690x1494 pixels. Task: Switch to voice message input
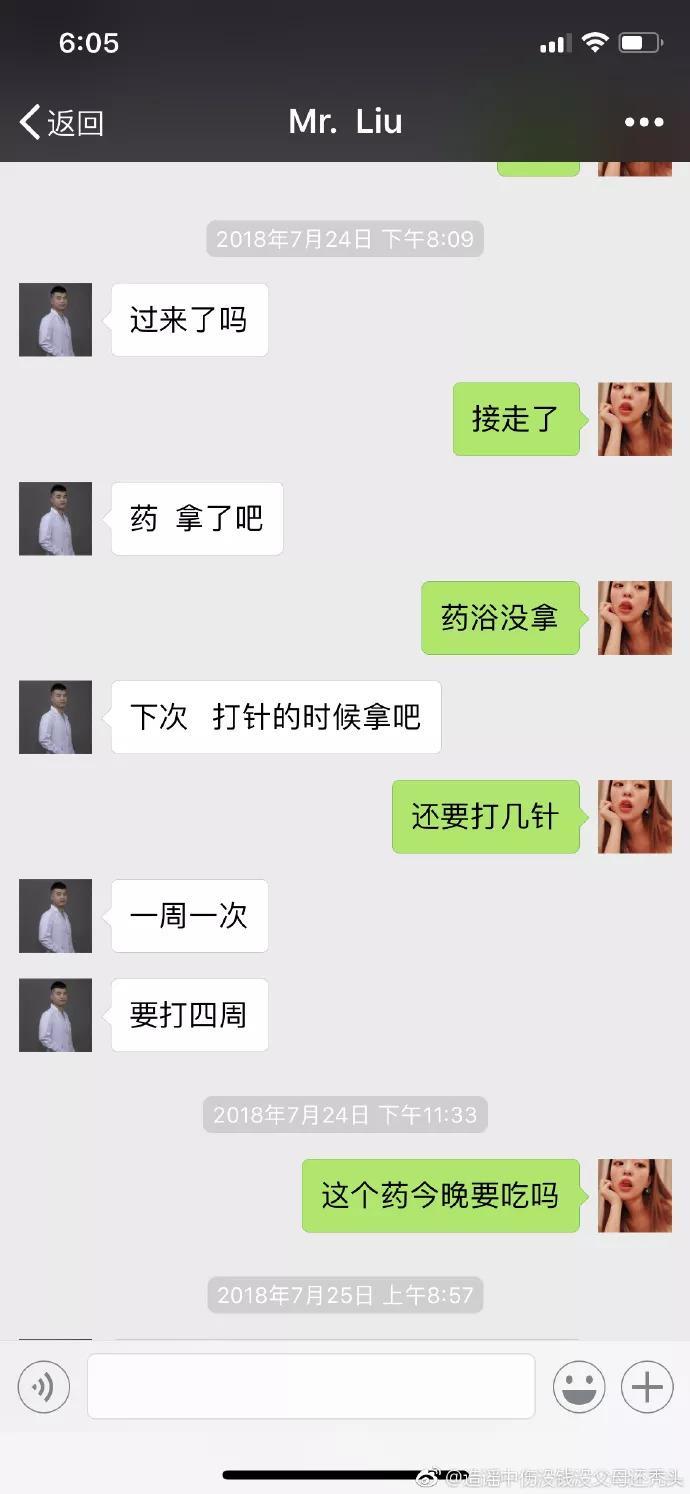(44, 1387)
